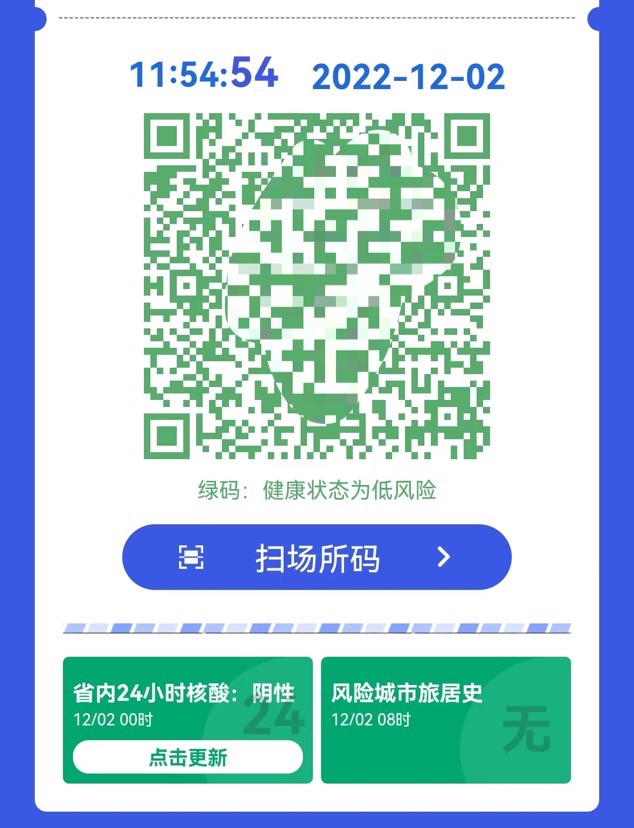Tap 点击更新 to refresh nucleic acid result
The image size is (634, 828).
(x=188, y=757)
